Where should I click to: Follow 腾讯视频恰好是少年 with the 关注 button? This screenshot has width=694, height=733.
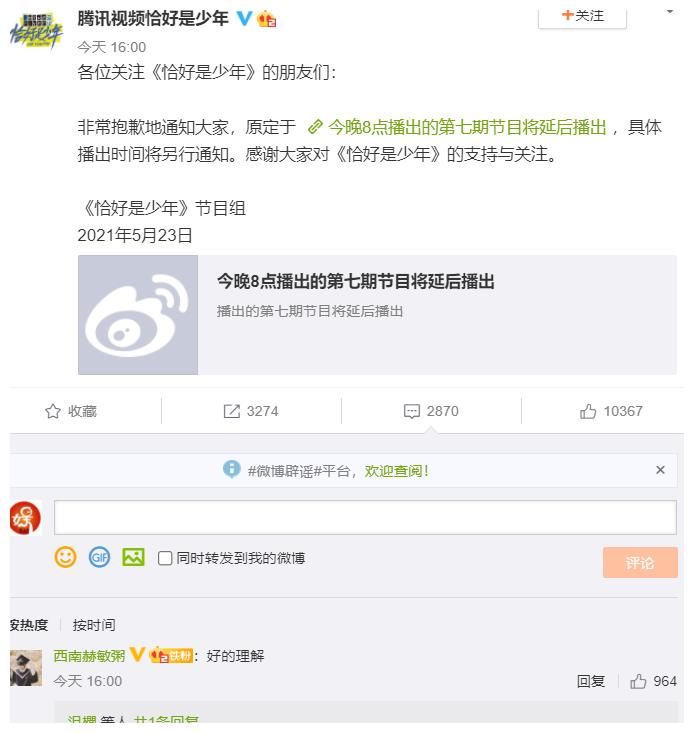coord(583,15)
